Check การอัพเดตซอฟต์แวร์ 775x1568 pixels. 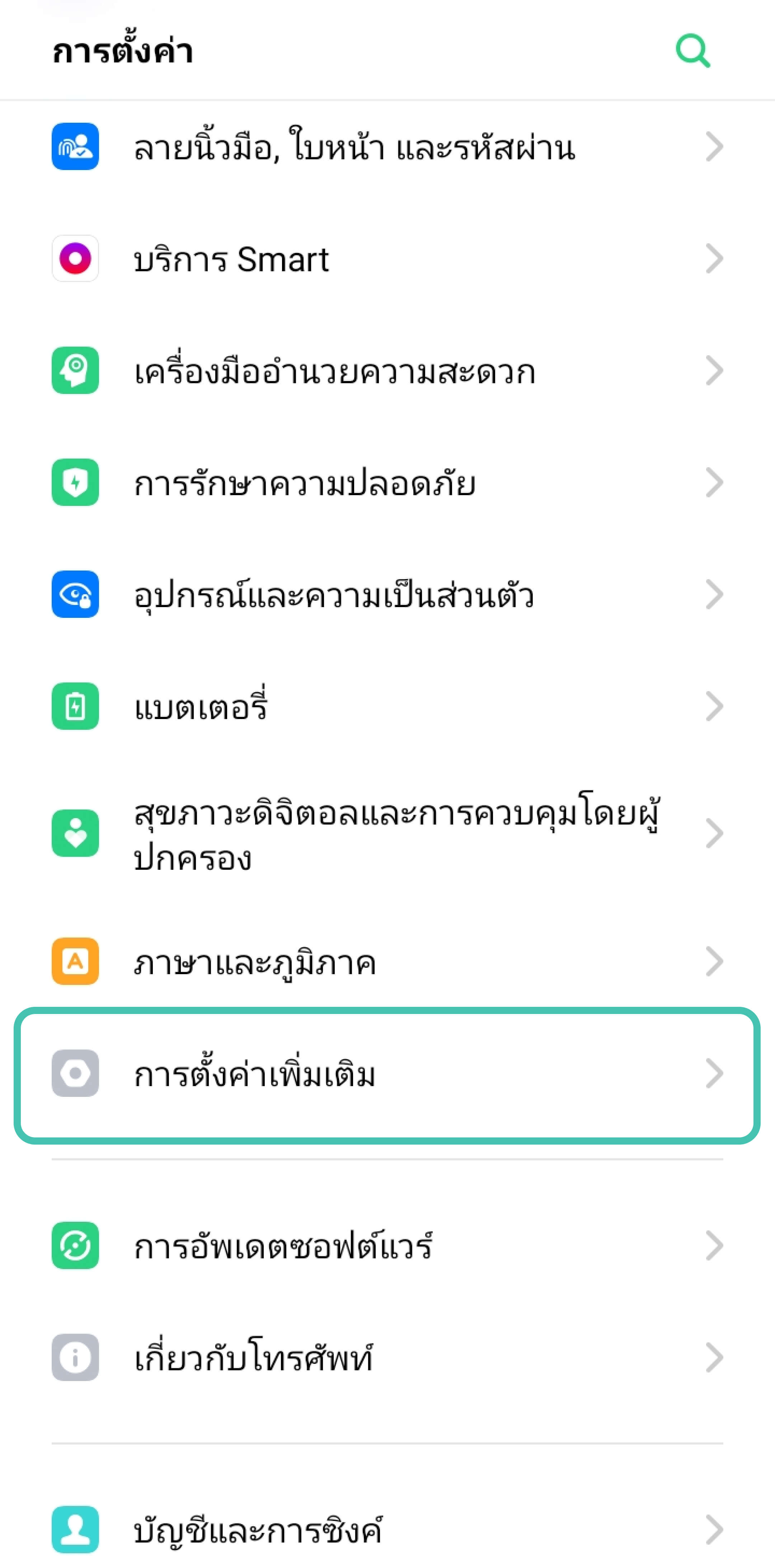coord(283,1245)
